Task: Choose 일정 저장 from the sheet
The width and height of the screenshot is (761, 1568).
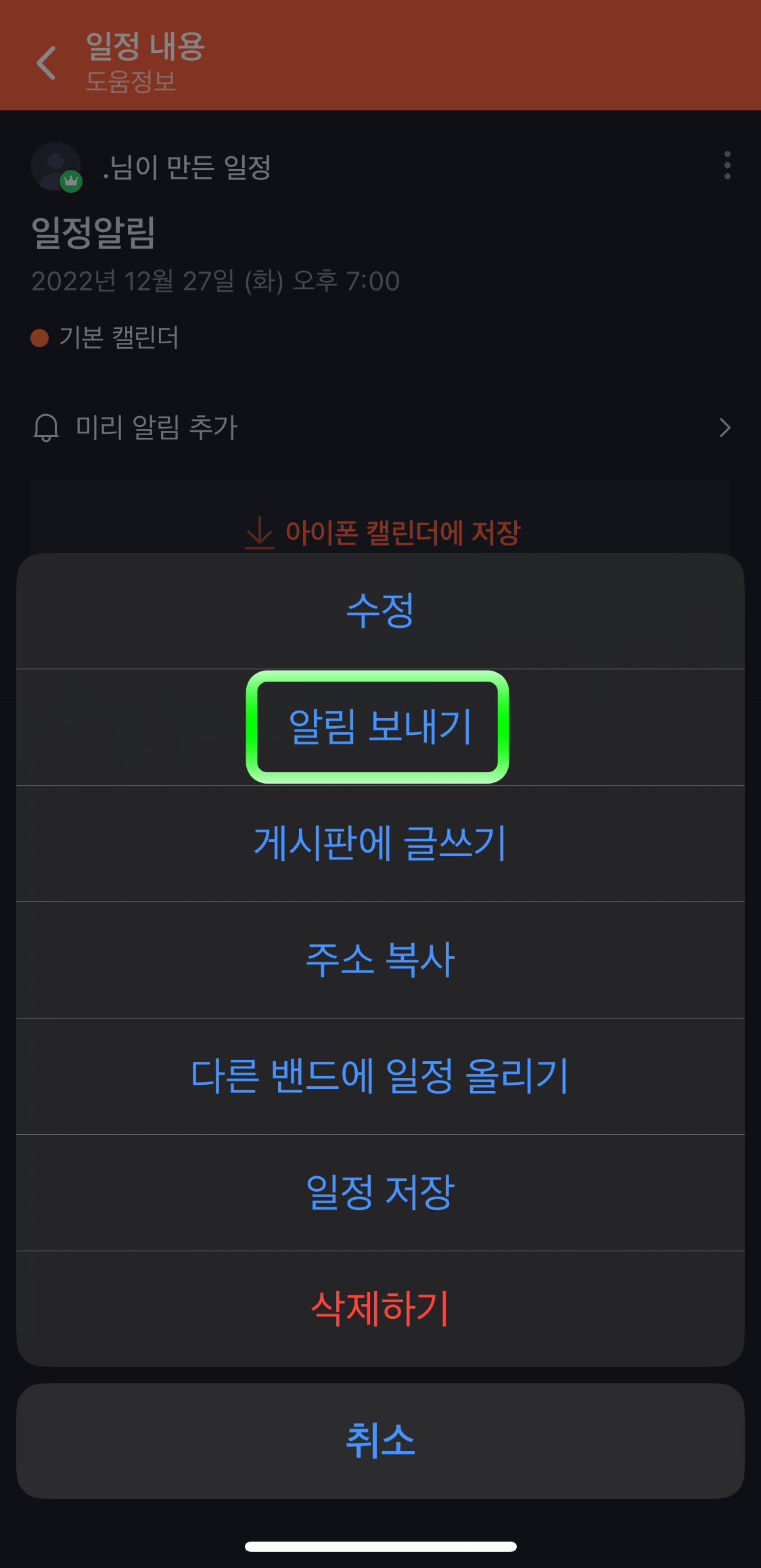Action: (x=380, y=1192)
